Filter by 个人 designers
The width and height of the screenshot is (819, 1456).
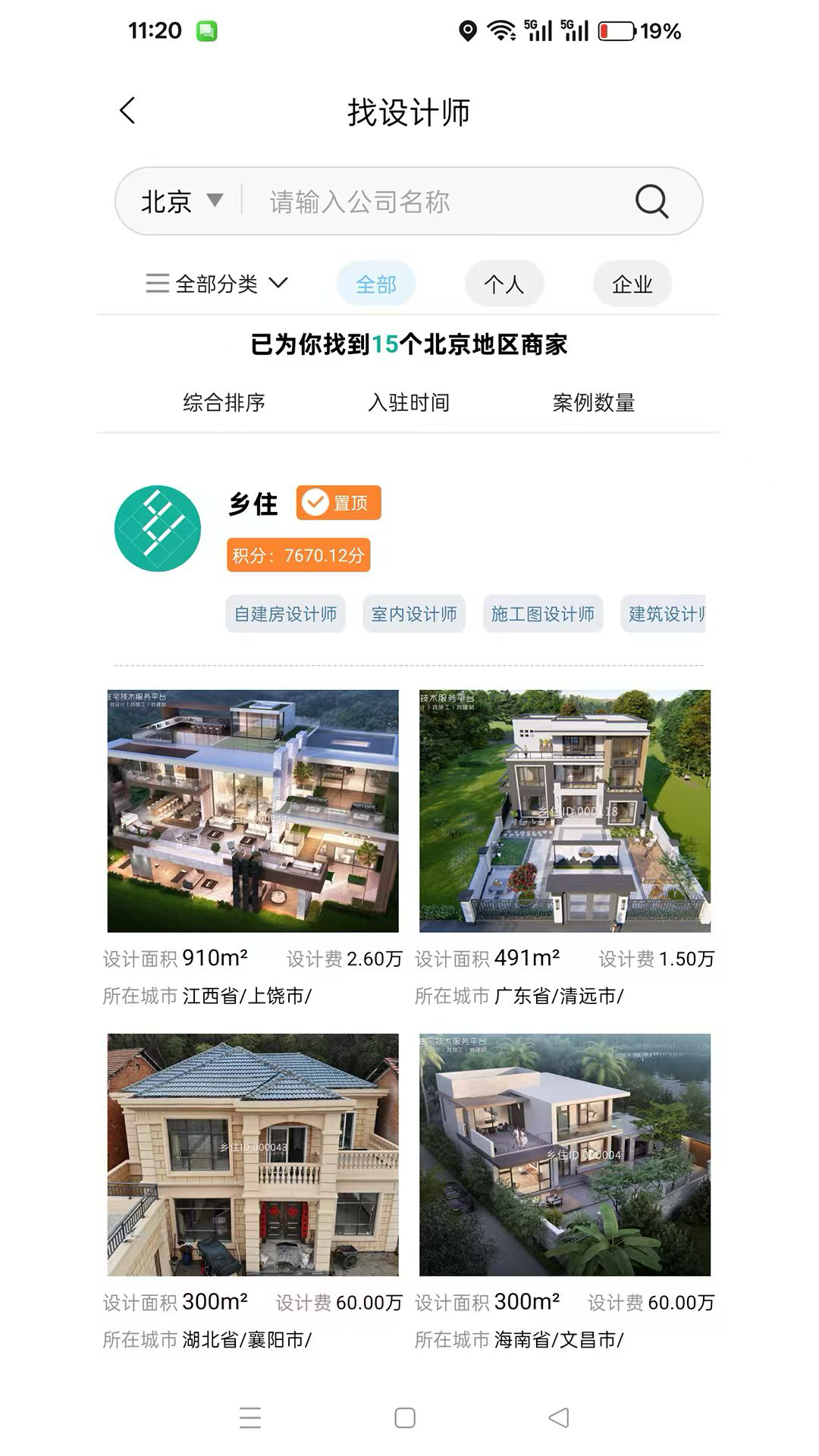click(504, 284)
